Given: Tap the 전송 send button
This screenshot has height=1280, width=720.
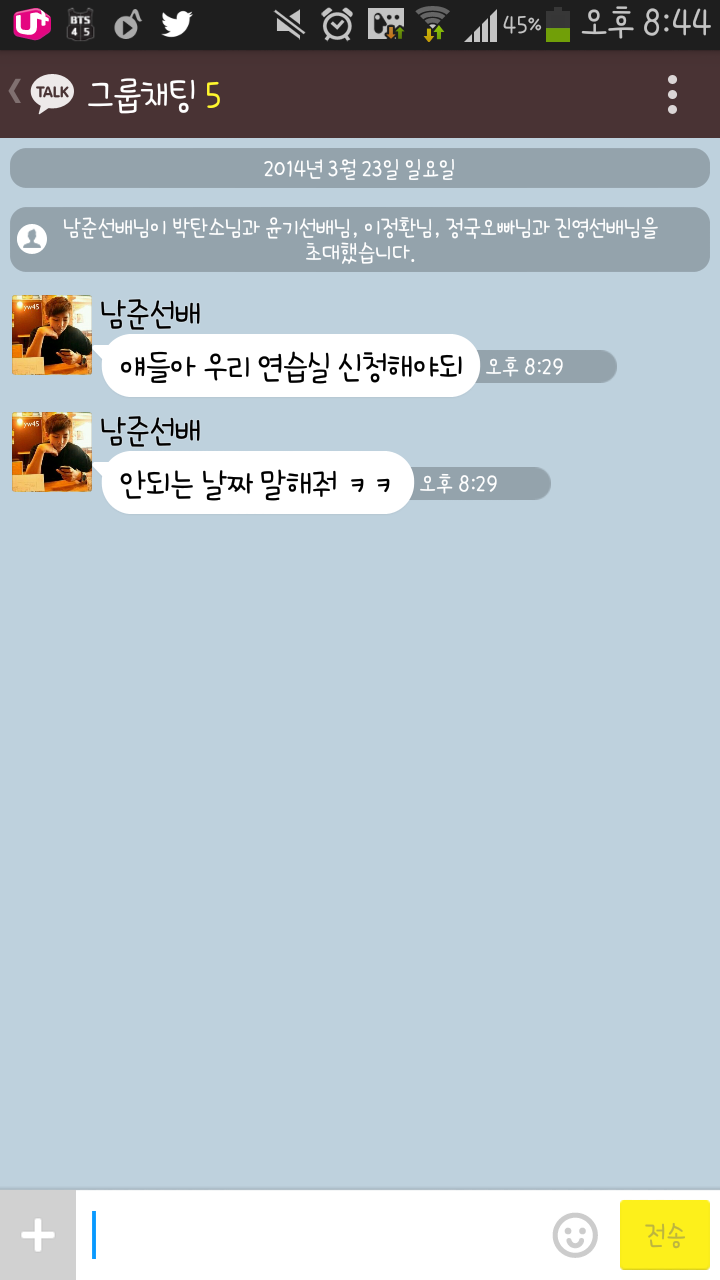Looking at the screenshot, I should 665,1236.
